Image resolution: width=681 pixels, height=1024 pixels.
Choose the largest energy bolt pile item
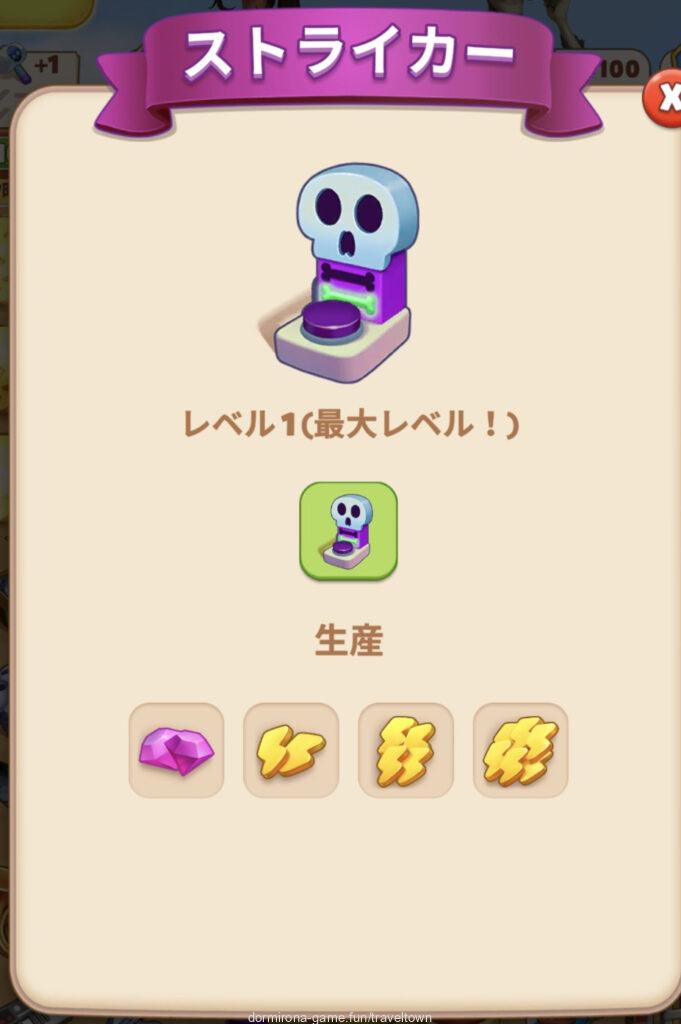coord(520,750)
